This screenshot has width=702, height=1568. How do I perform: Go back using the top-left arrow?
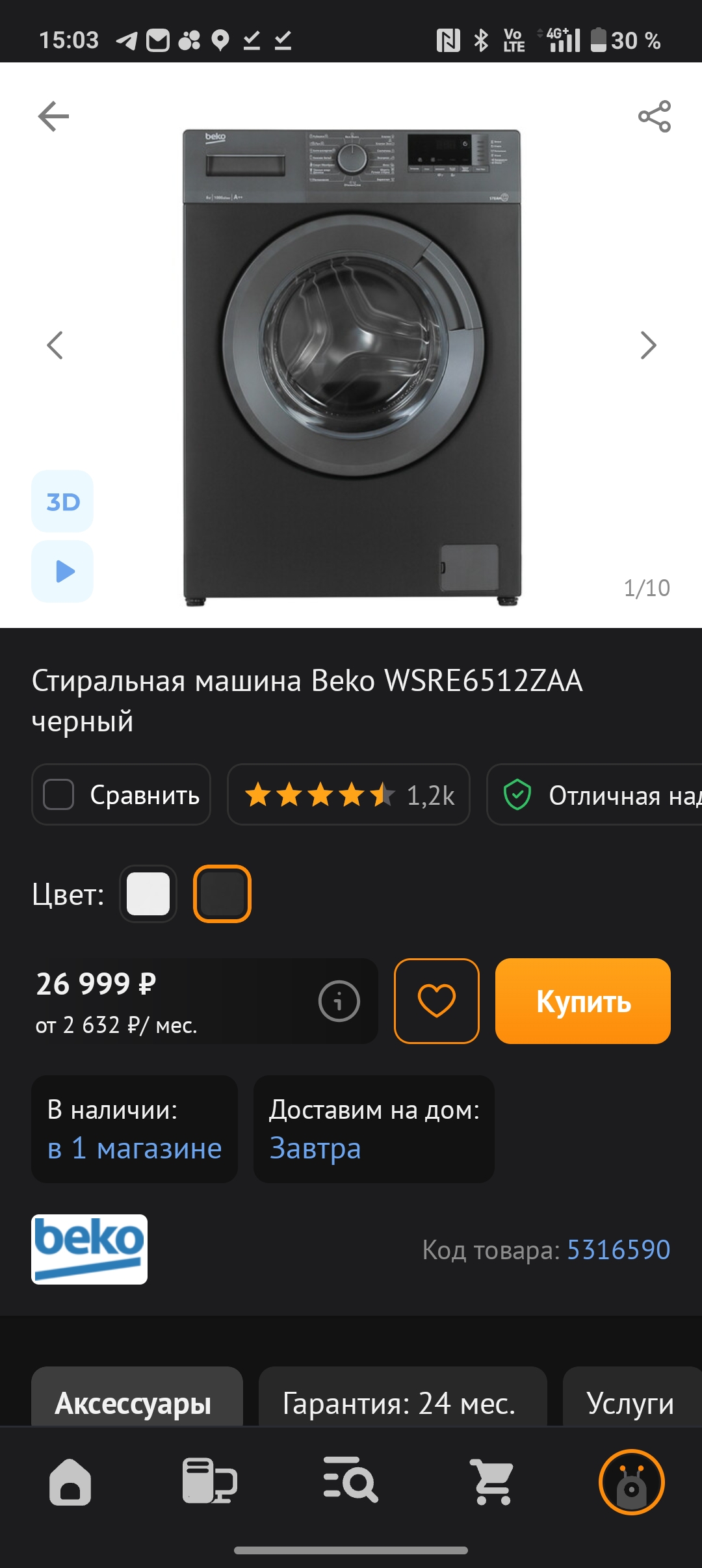[x=53, y=116]
